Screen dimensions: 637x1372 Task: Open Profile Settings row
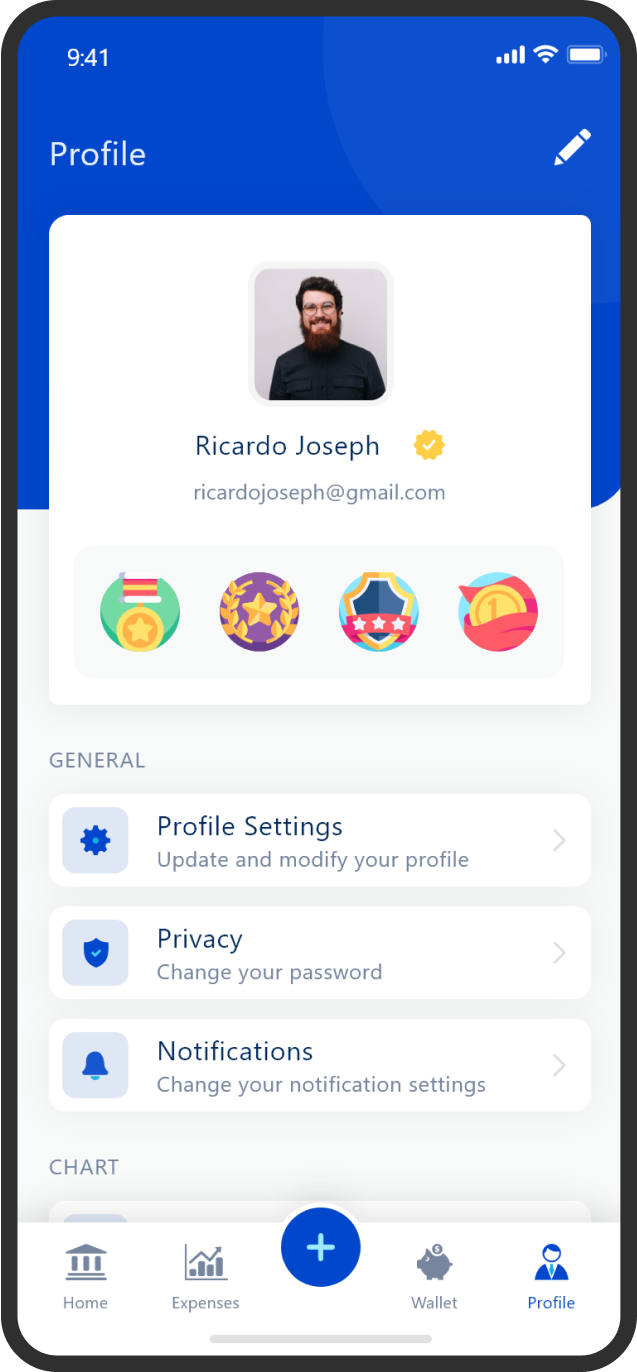click(320, 840)
